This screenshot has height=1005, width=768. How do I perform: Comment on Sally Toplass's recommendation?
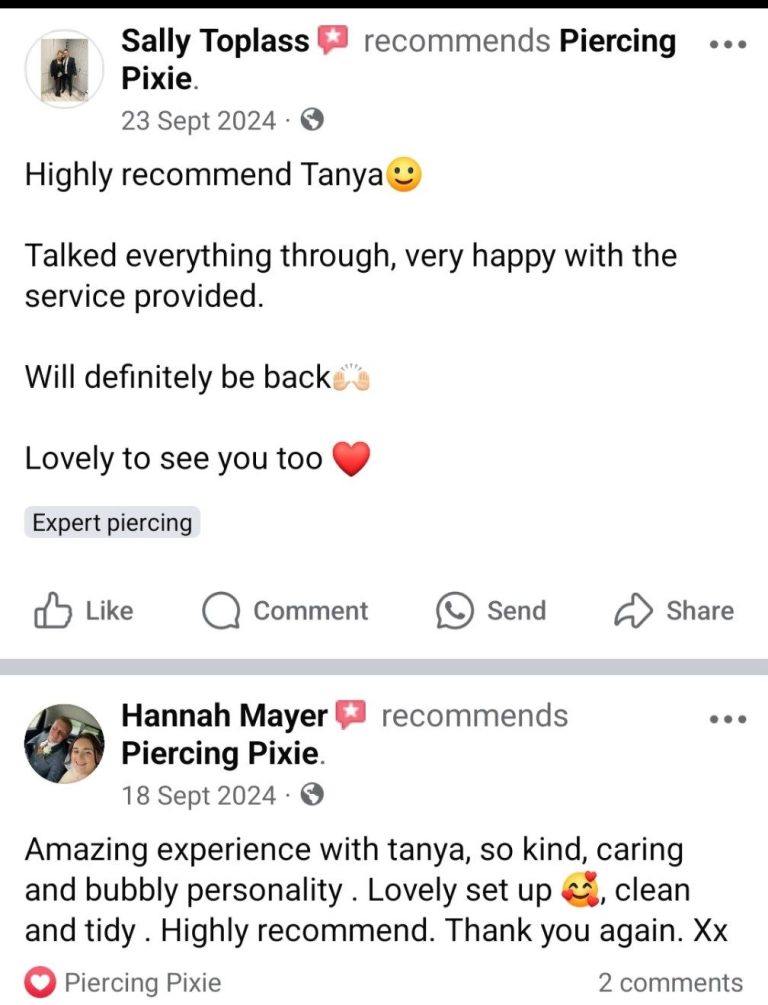click(x=286, y=611)
